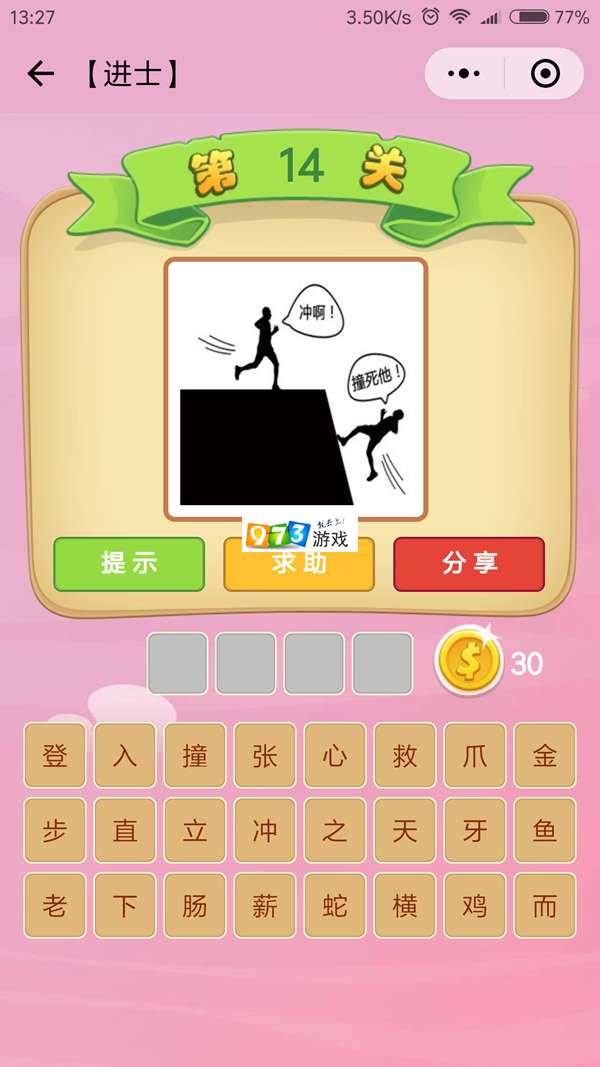Tap the green 提示 hint button
Screen dimensions: 600x1067
(x=129, y=564)
